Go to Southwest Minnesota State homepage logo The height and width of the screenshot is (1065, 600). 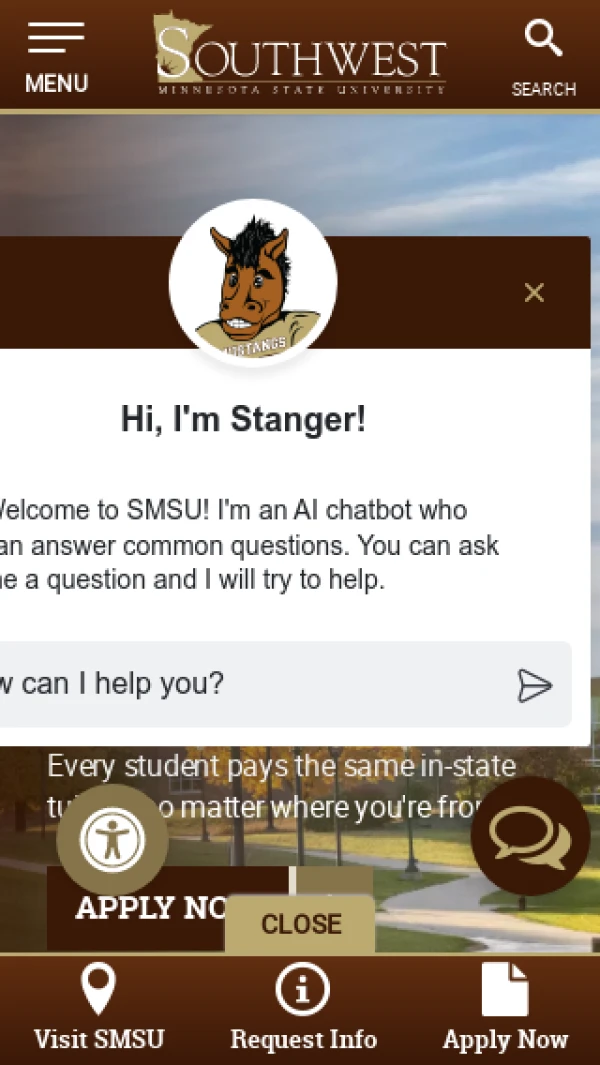click(300, 55)
